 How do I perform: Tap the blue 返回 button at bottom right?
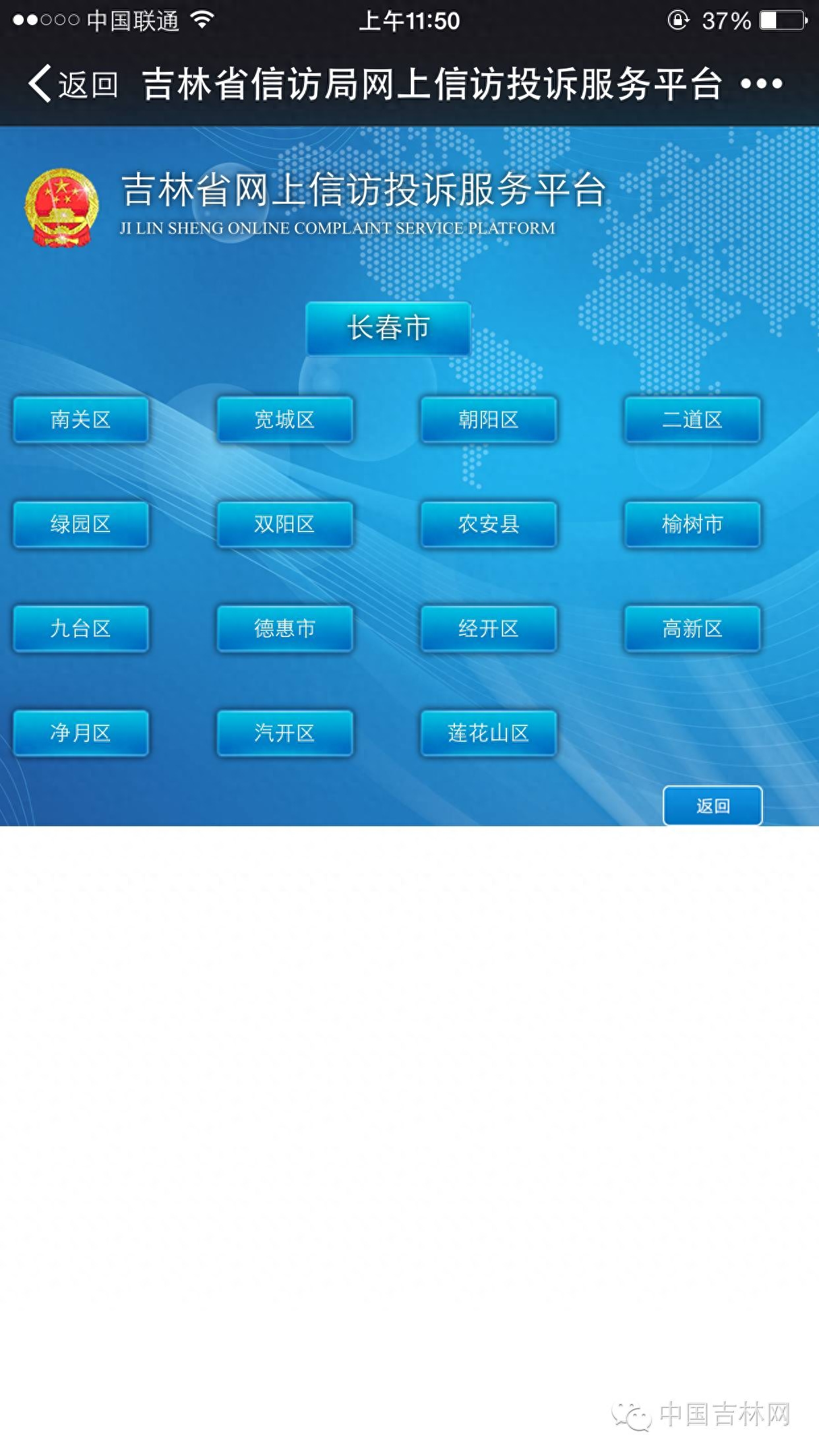(x=713, y=806)
